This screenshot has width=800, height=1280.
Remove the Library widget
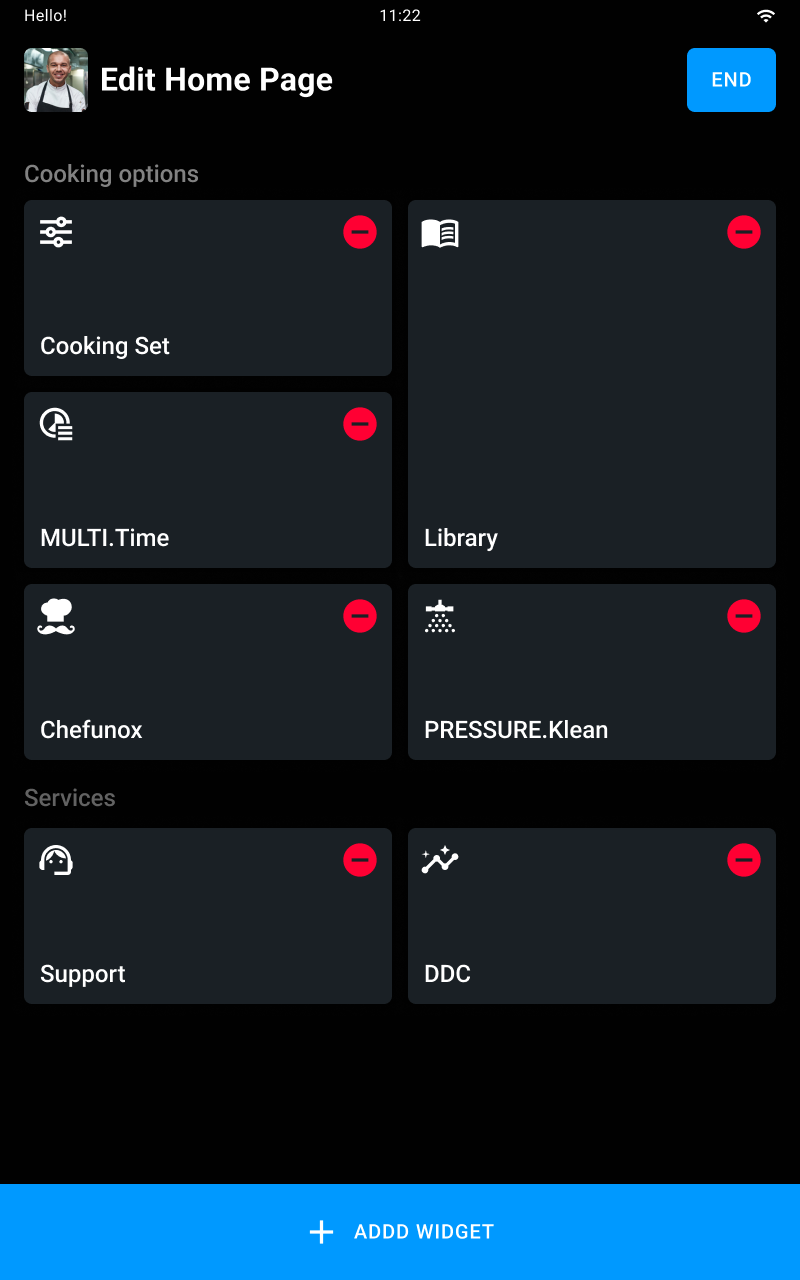744,232
